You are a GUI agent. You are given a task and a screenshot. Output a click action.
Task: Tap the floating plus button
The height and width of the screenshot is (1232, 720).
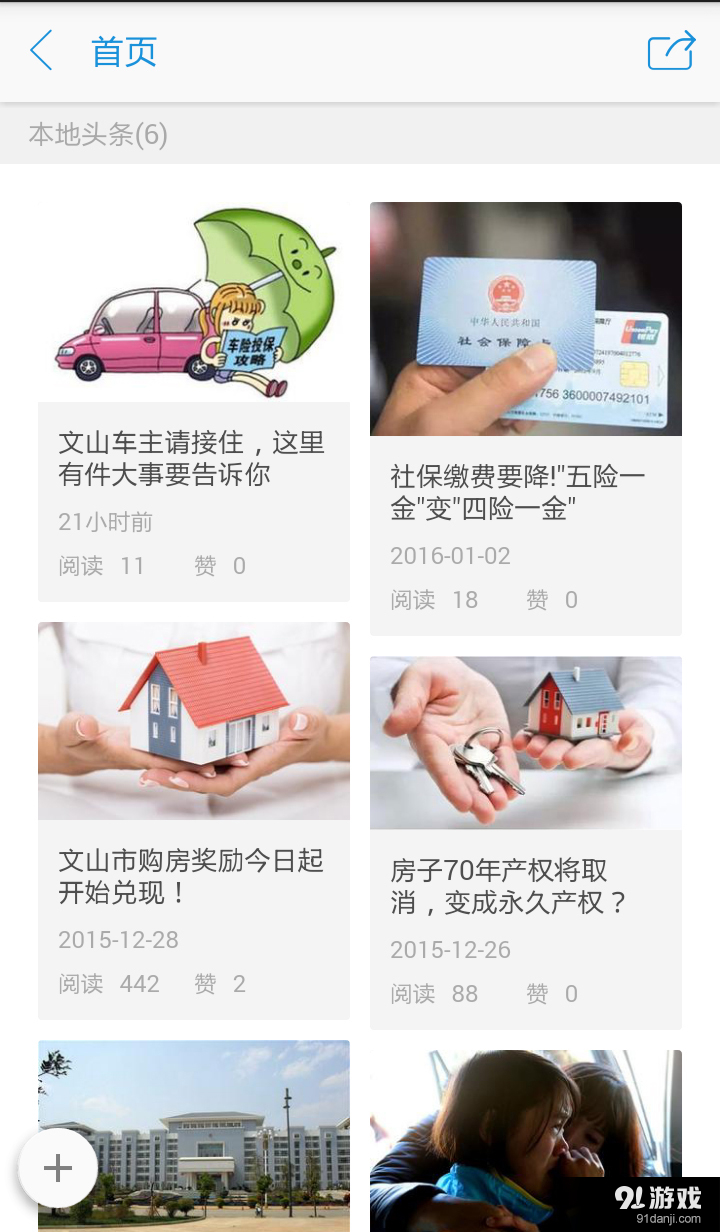coord(58,1167)
